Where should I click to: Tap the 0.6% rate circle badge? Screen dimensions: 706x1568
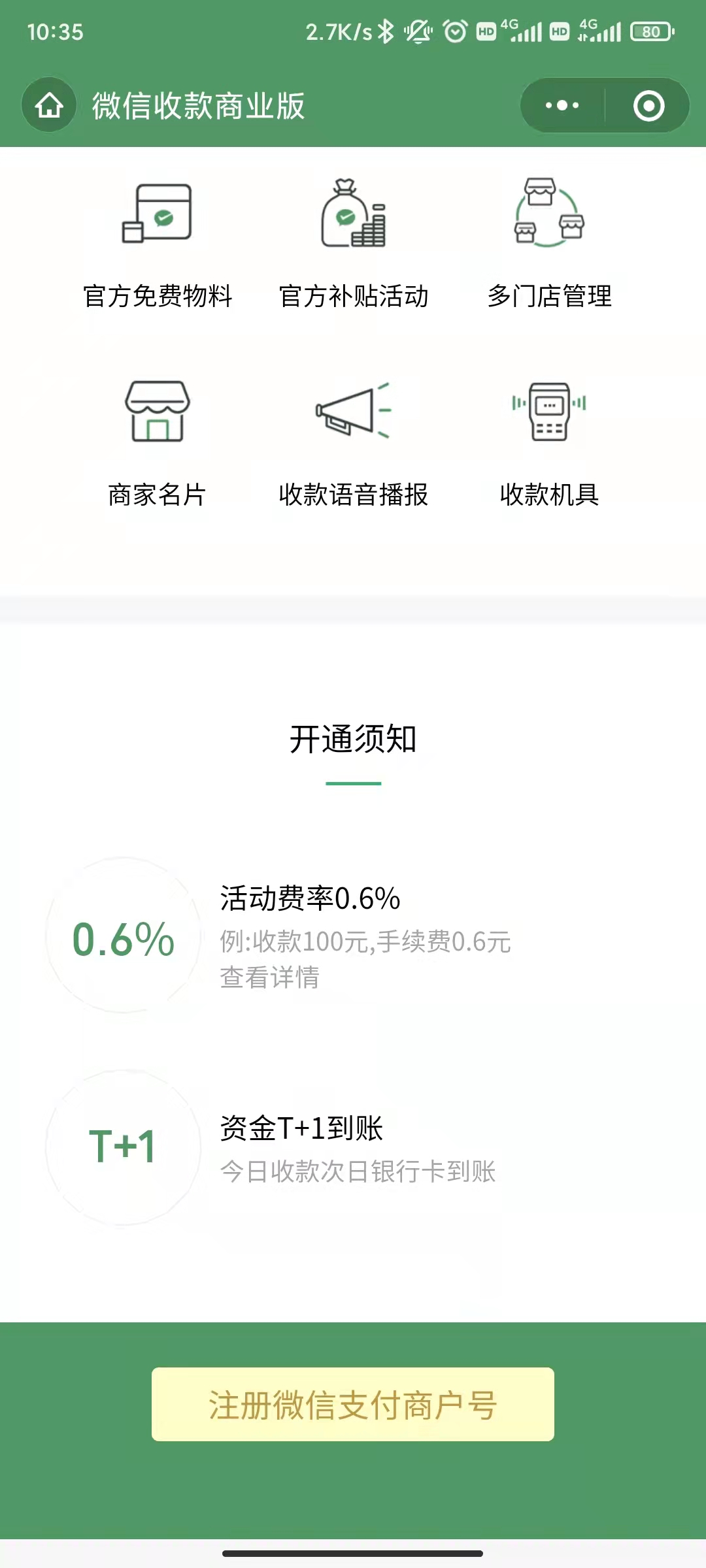coord(123,941)
